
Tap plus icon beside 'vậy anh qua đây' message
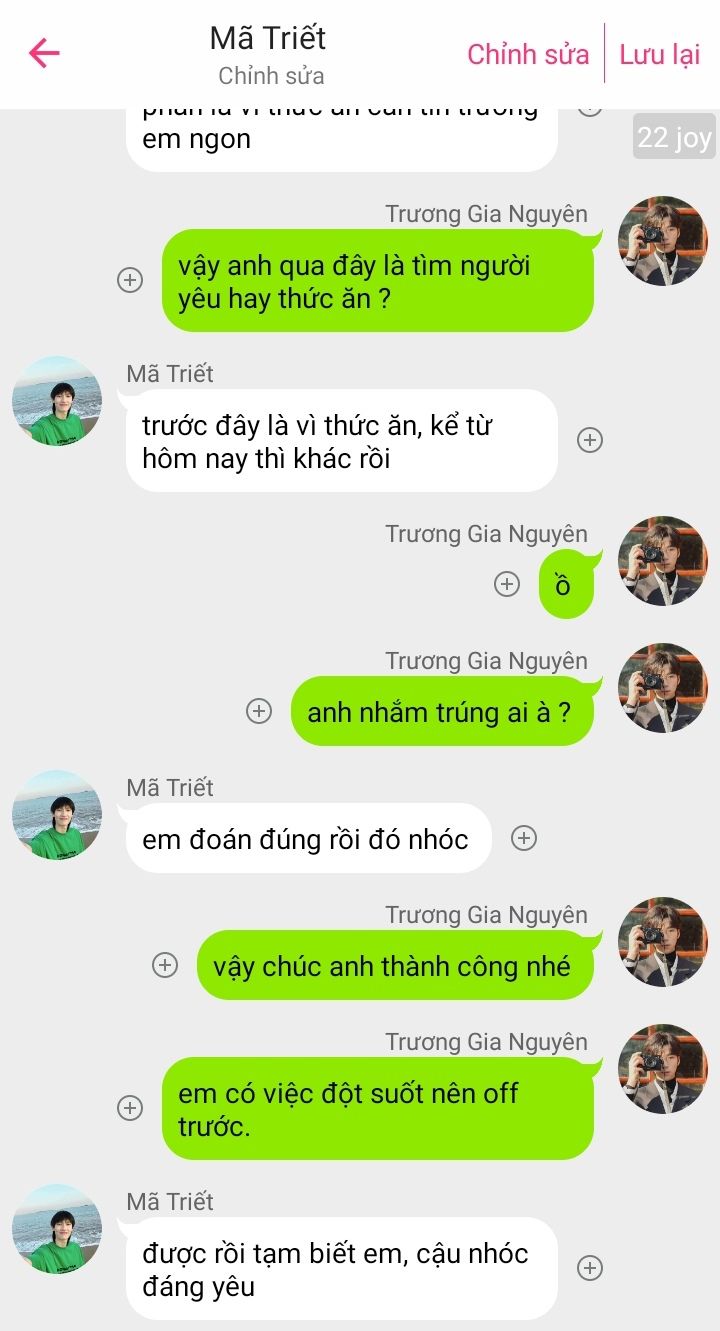130,280
